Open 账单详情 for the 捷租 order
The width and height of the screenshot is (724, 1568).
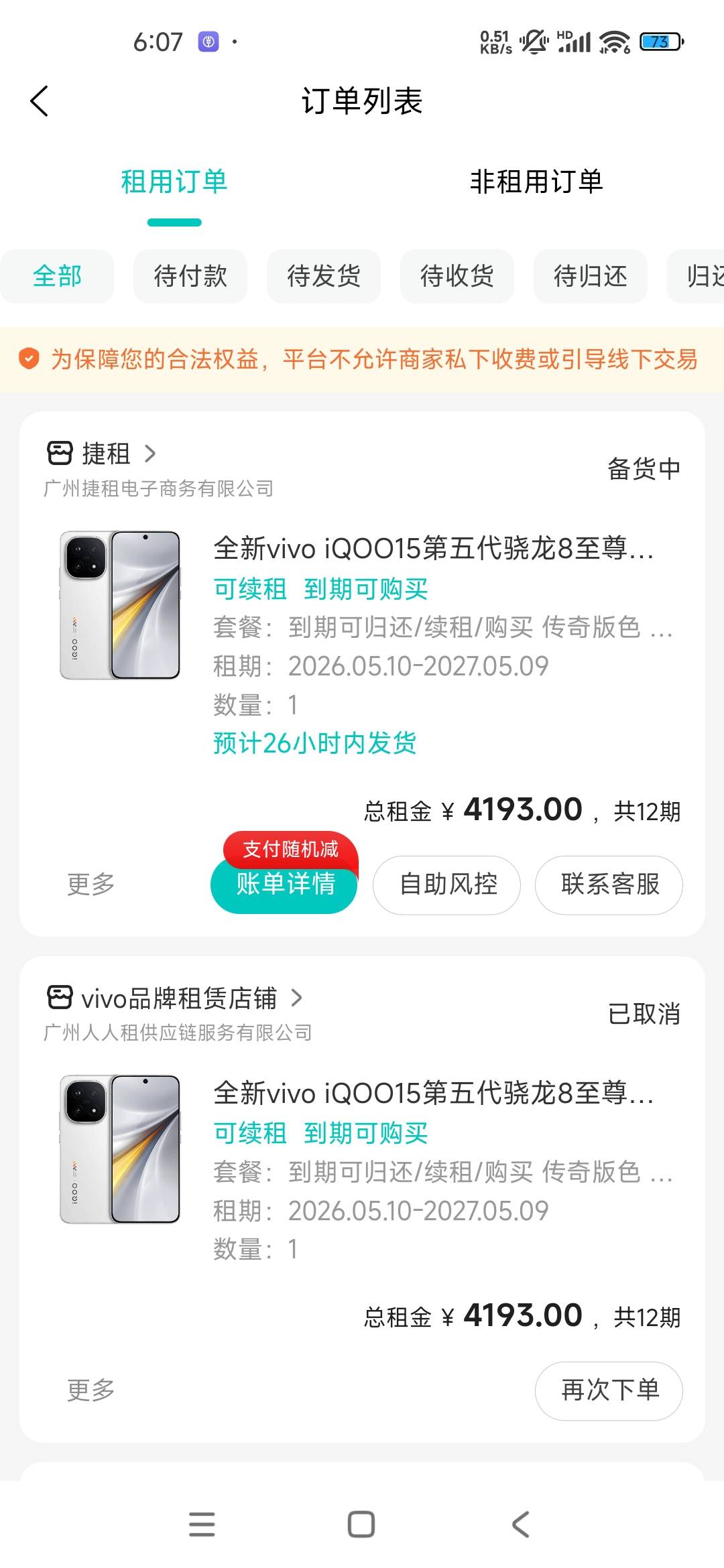[285, 885]
